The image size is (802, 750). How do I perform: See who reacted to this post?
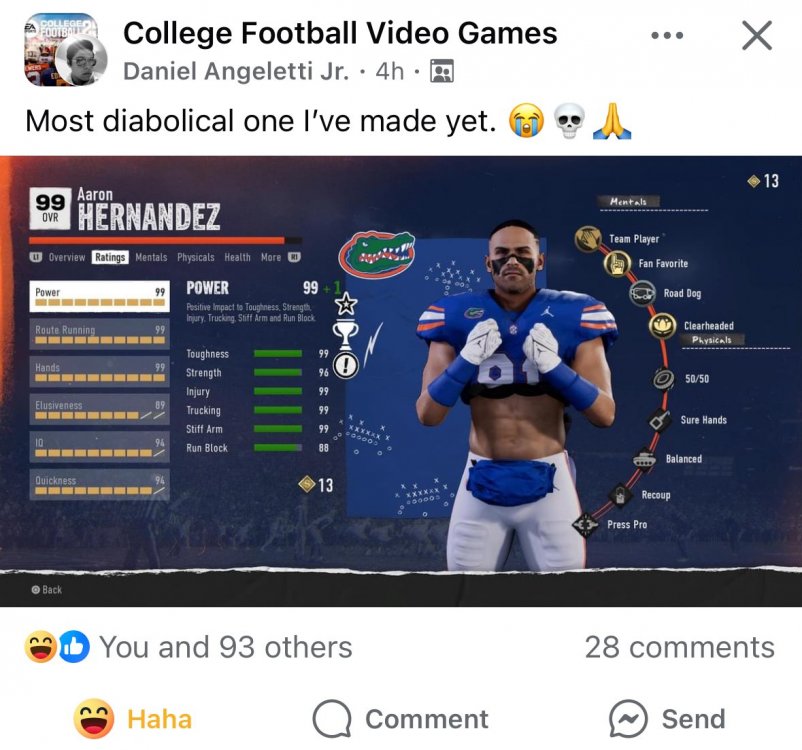190,647
